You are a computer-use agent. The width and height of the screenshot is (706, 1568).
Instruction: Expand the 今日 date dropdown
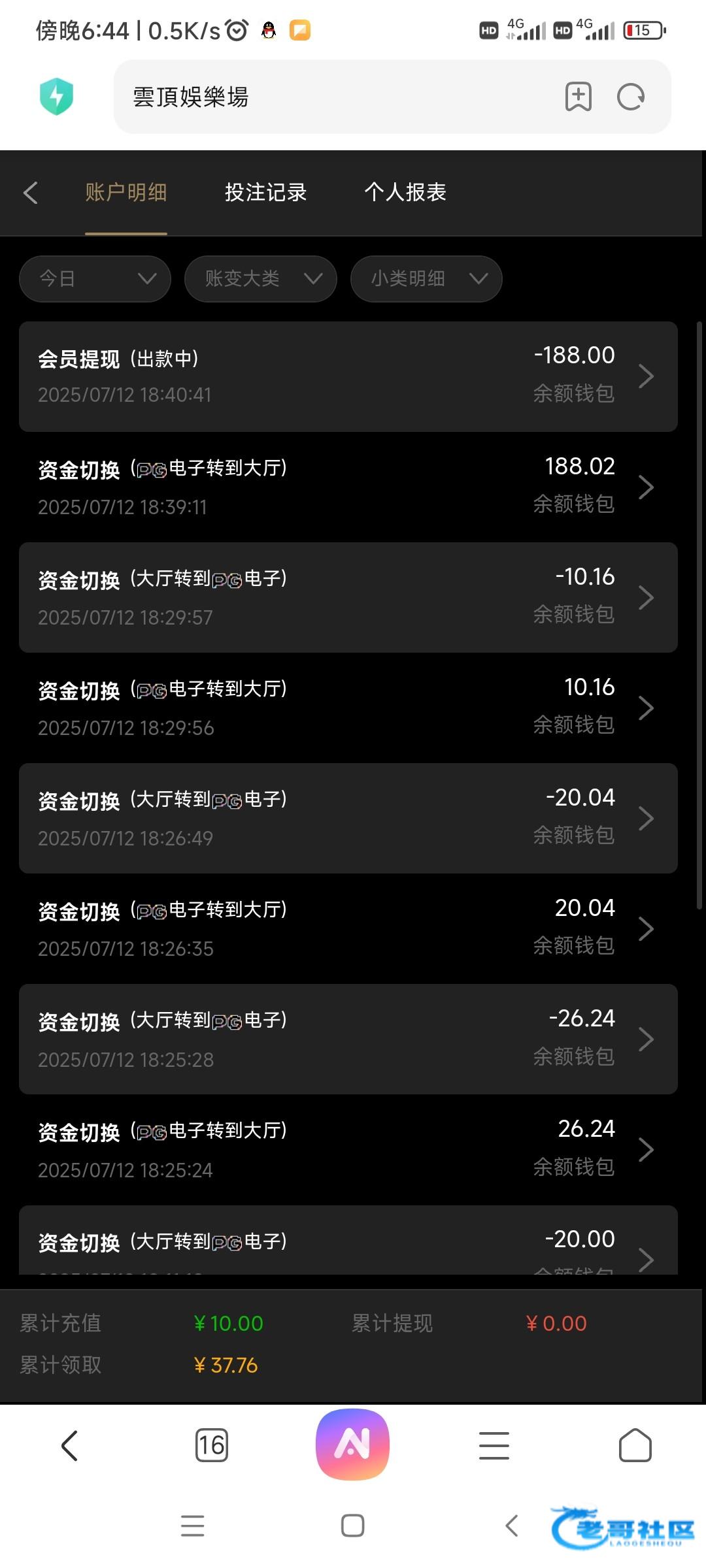pos(95,279)
